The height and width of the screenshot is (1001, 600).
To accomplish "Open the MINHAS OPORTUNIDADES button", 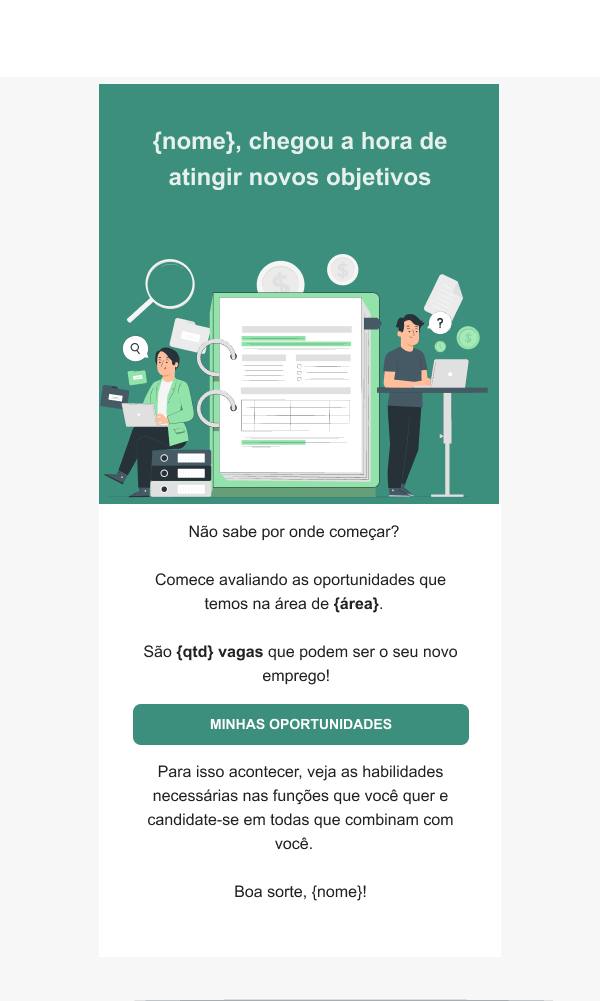I will click(301, 724).
